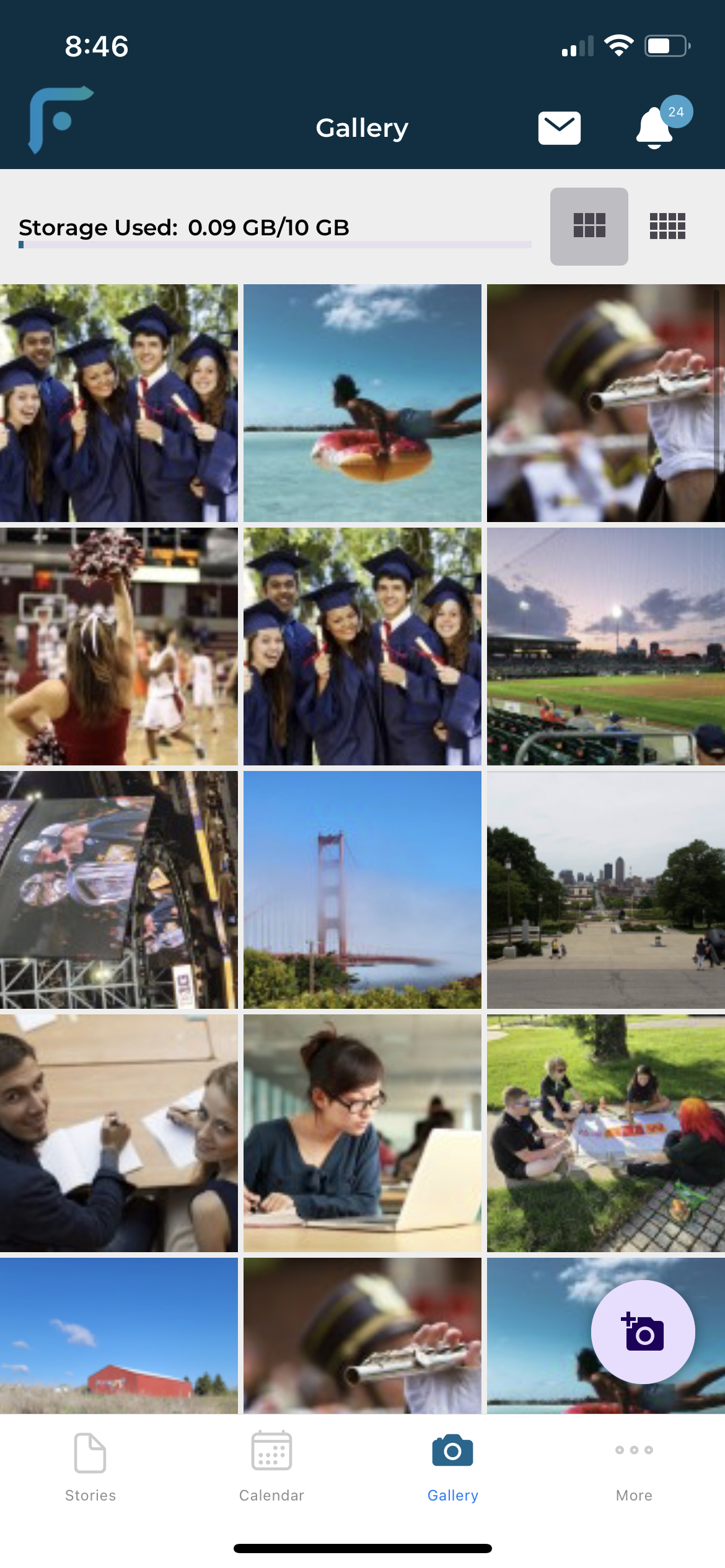View the cheerleader at basketball game photo

pyautogui.click(x=118, y=646)
